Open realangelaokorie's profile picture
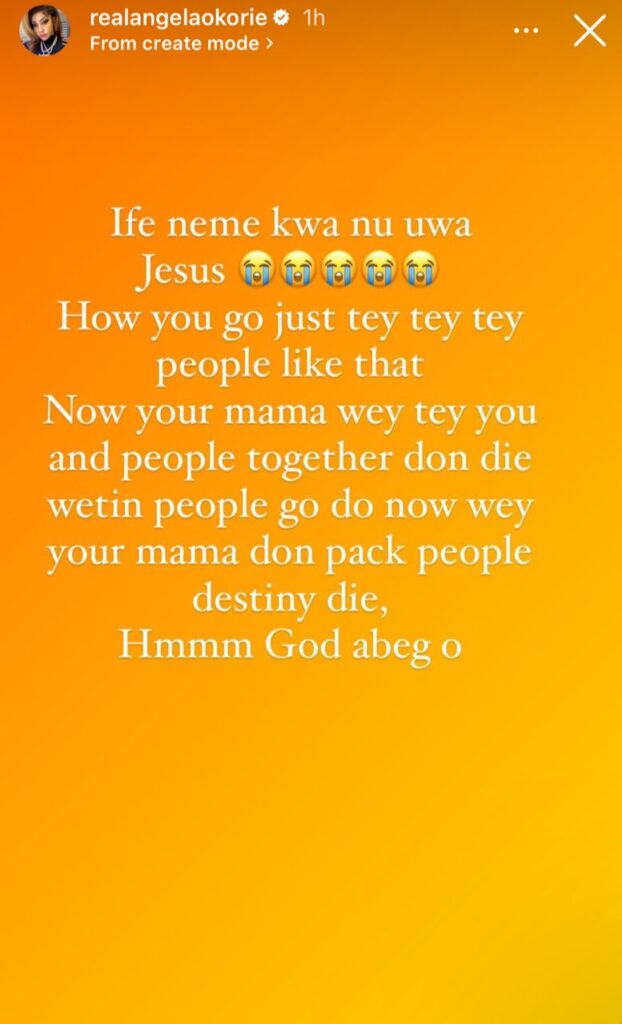The image size is (622, 1024). tap(44, 31)
